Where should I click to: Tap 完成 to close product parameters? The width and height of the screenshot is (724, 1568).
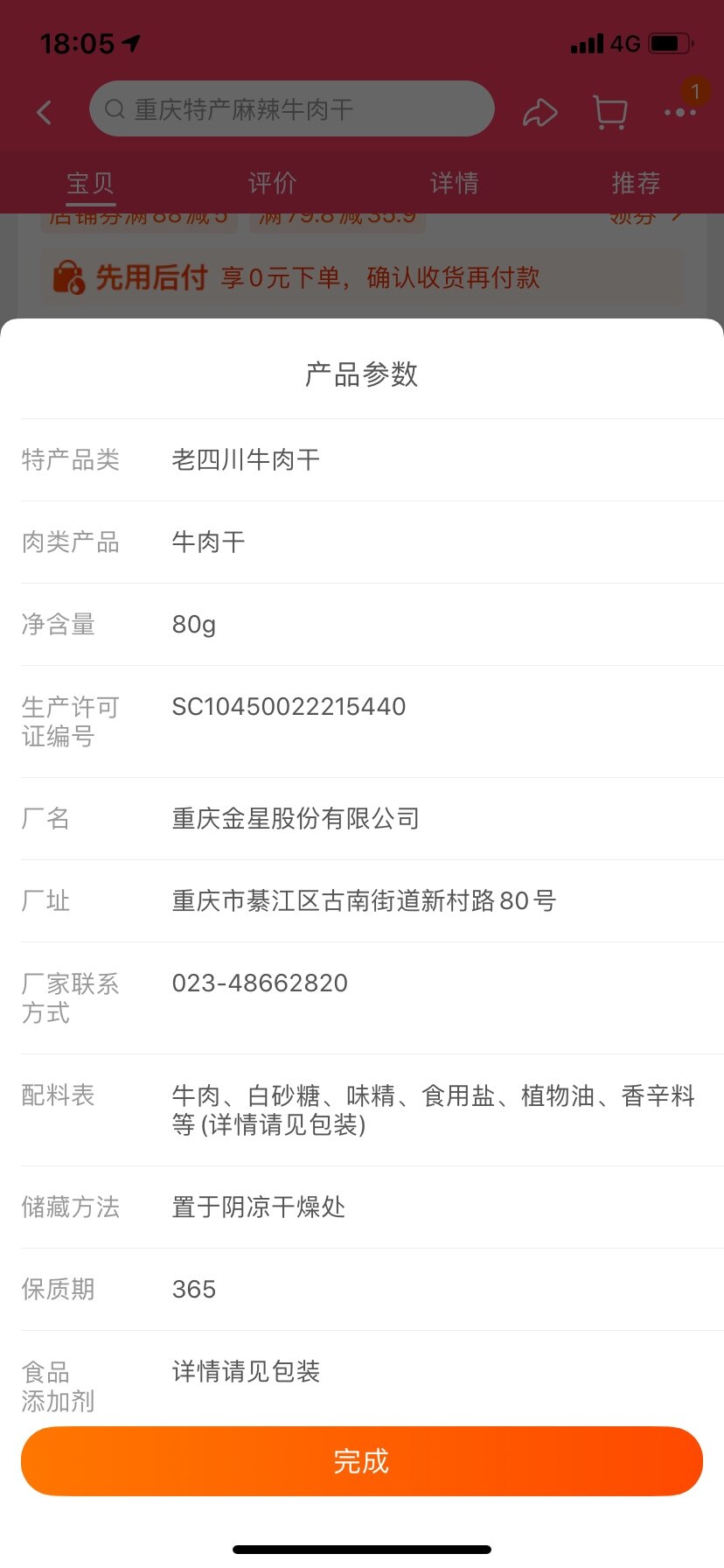point(361,1460)
